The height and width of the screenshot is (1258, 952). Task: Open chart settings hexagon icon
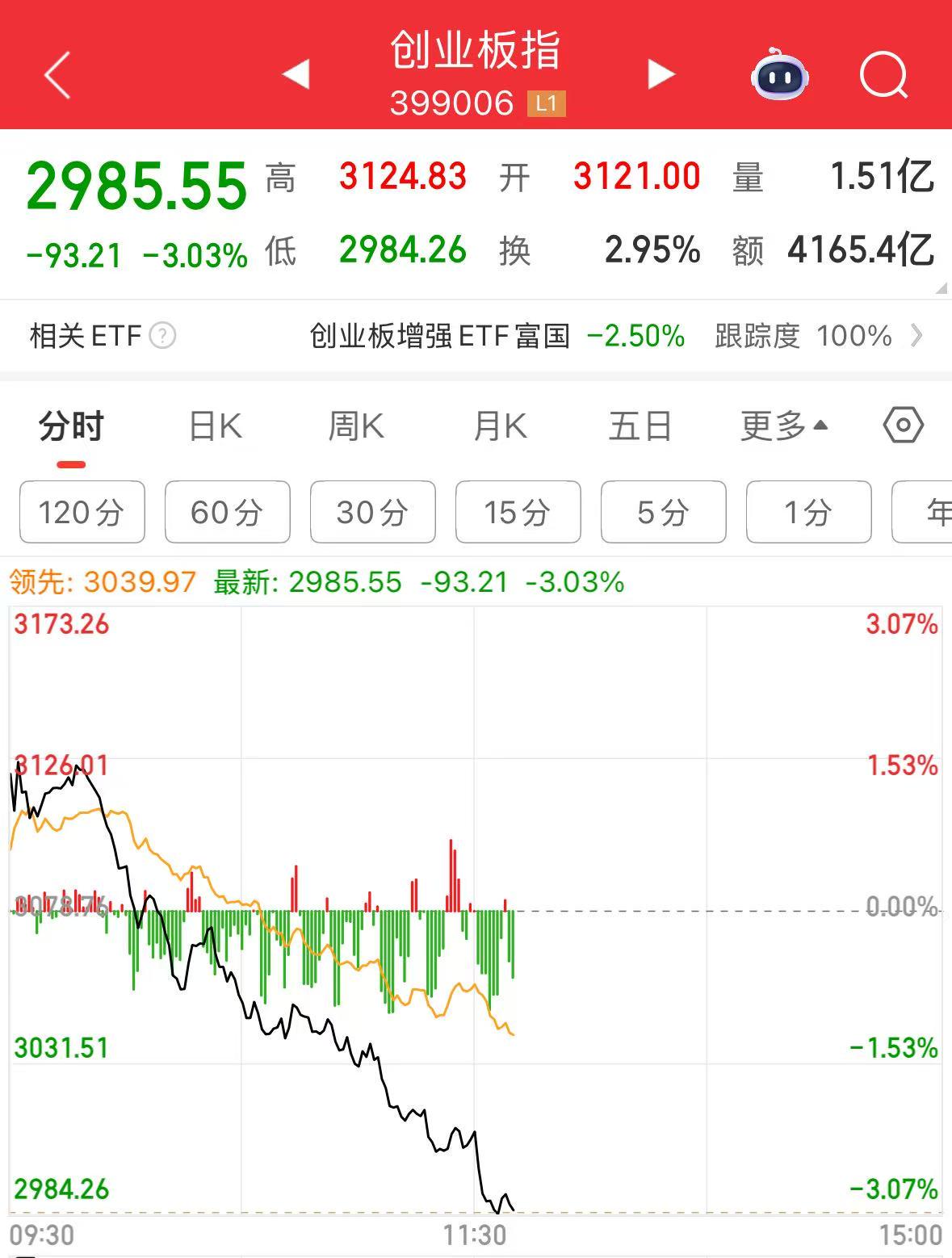[903, 426]
